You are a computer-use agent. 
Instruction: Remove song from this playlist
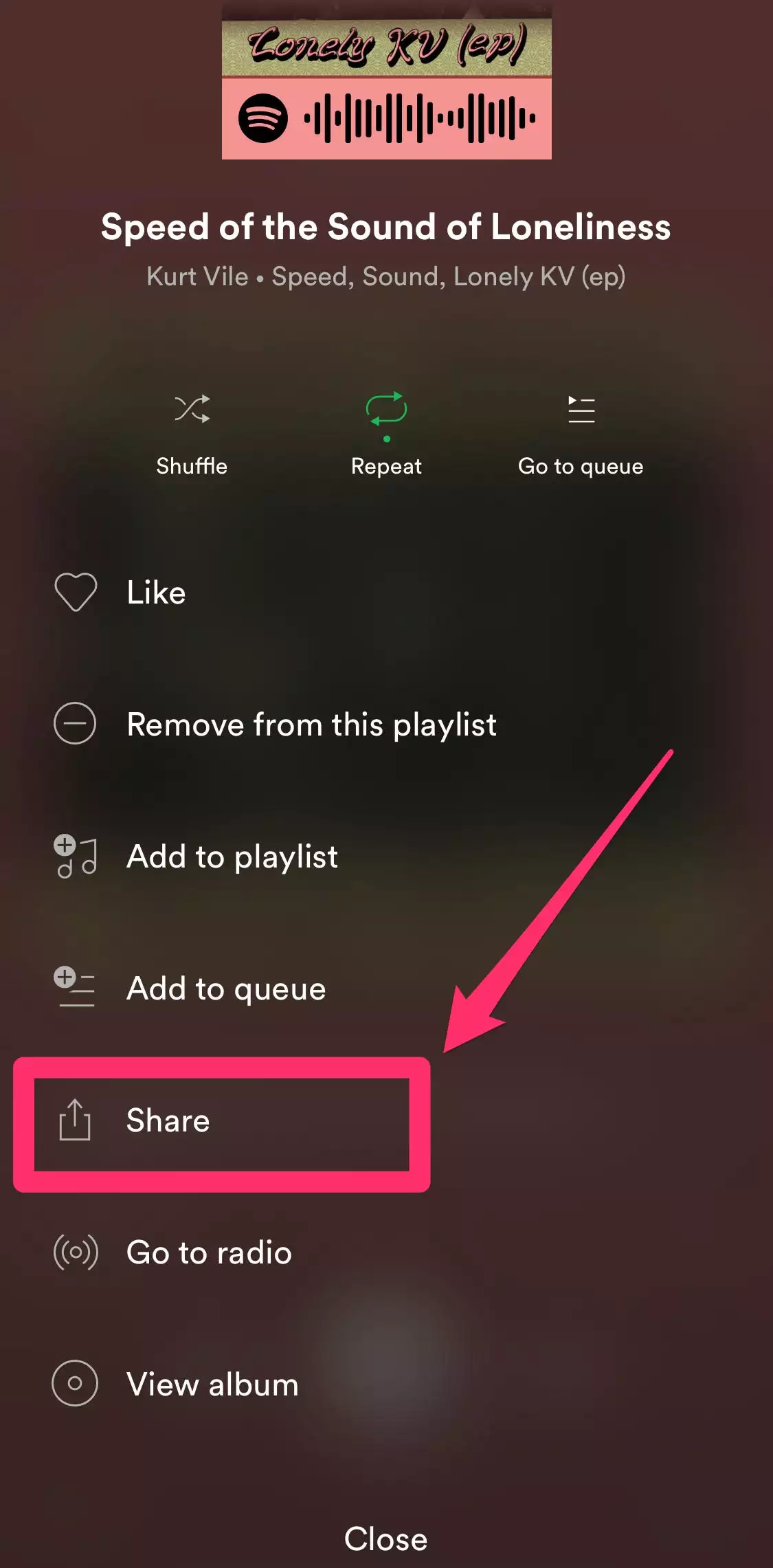coord(311,725)
